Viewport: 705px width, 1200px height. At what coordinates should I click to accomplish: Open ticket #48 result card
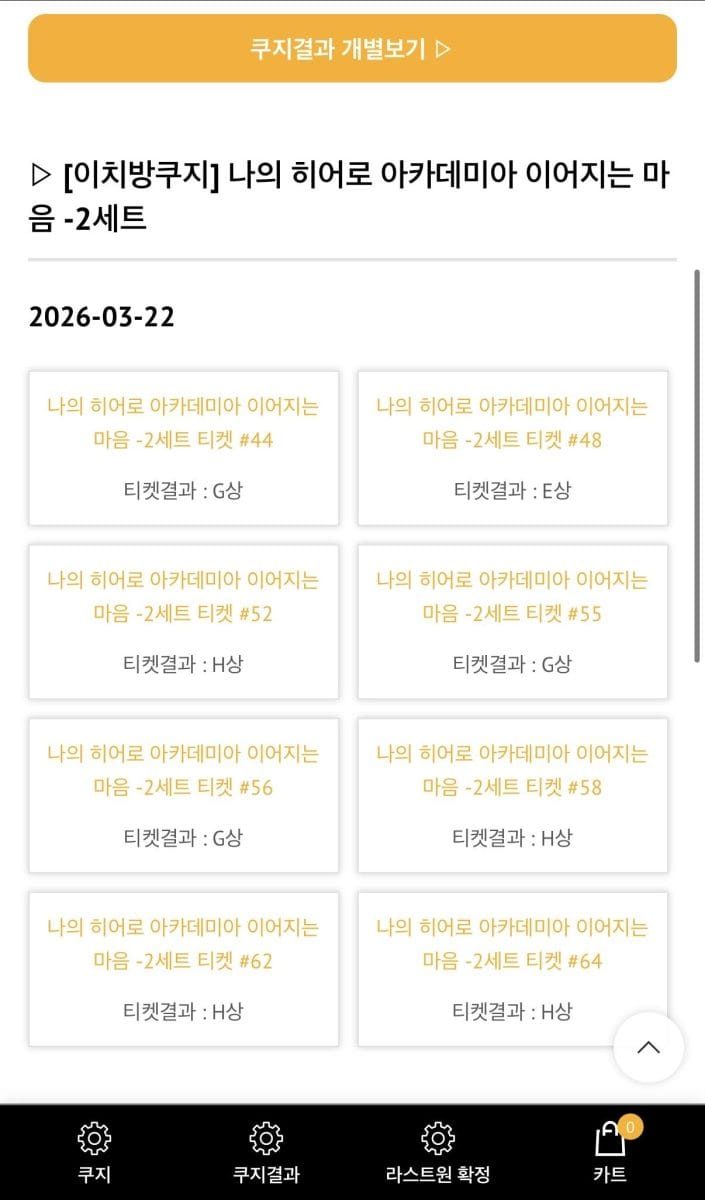coord(513,448)
